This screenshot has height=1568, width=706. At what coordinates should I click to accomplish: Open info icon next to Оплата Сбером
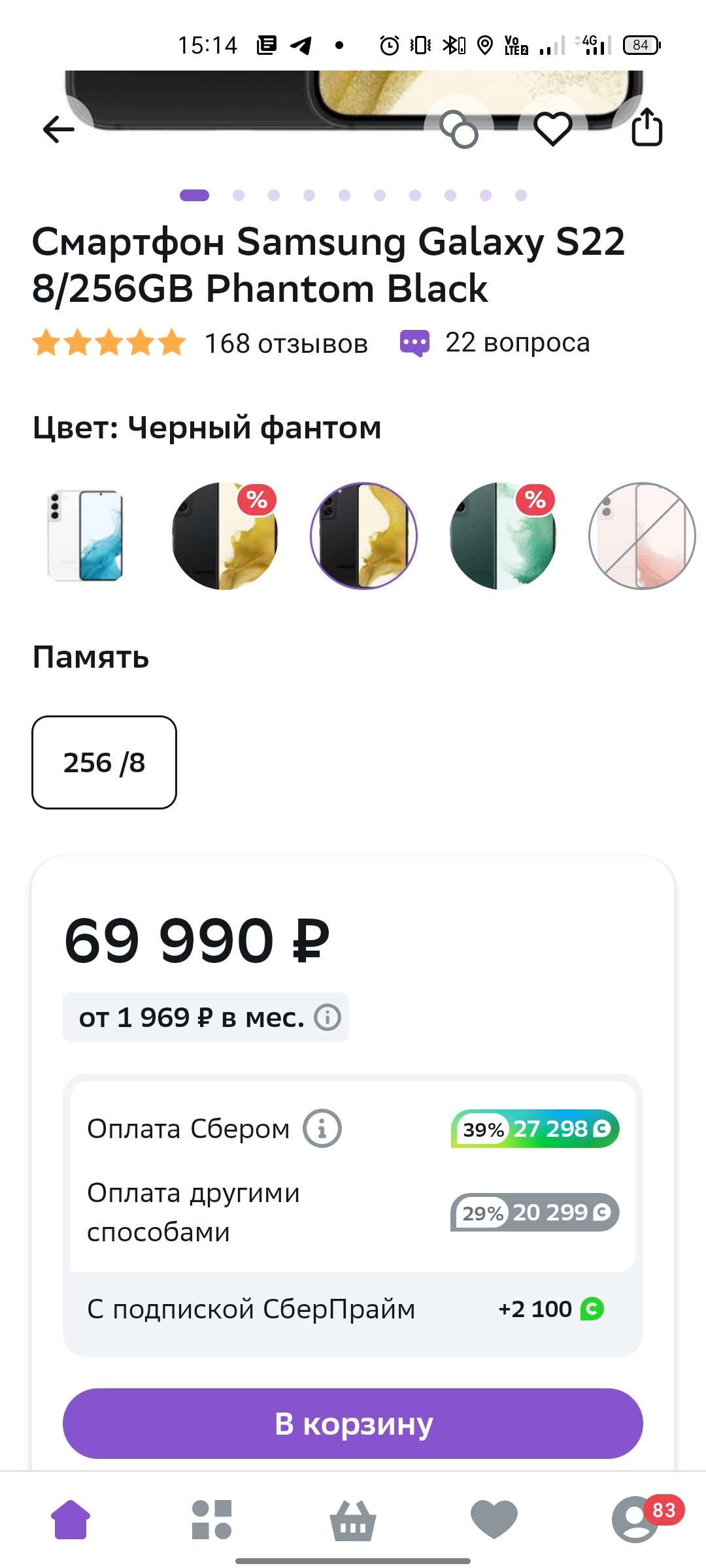coord(322,1128)
